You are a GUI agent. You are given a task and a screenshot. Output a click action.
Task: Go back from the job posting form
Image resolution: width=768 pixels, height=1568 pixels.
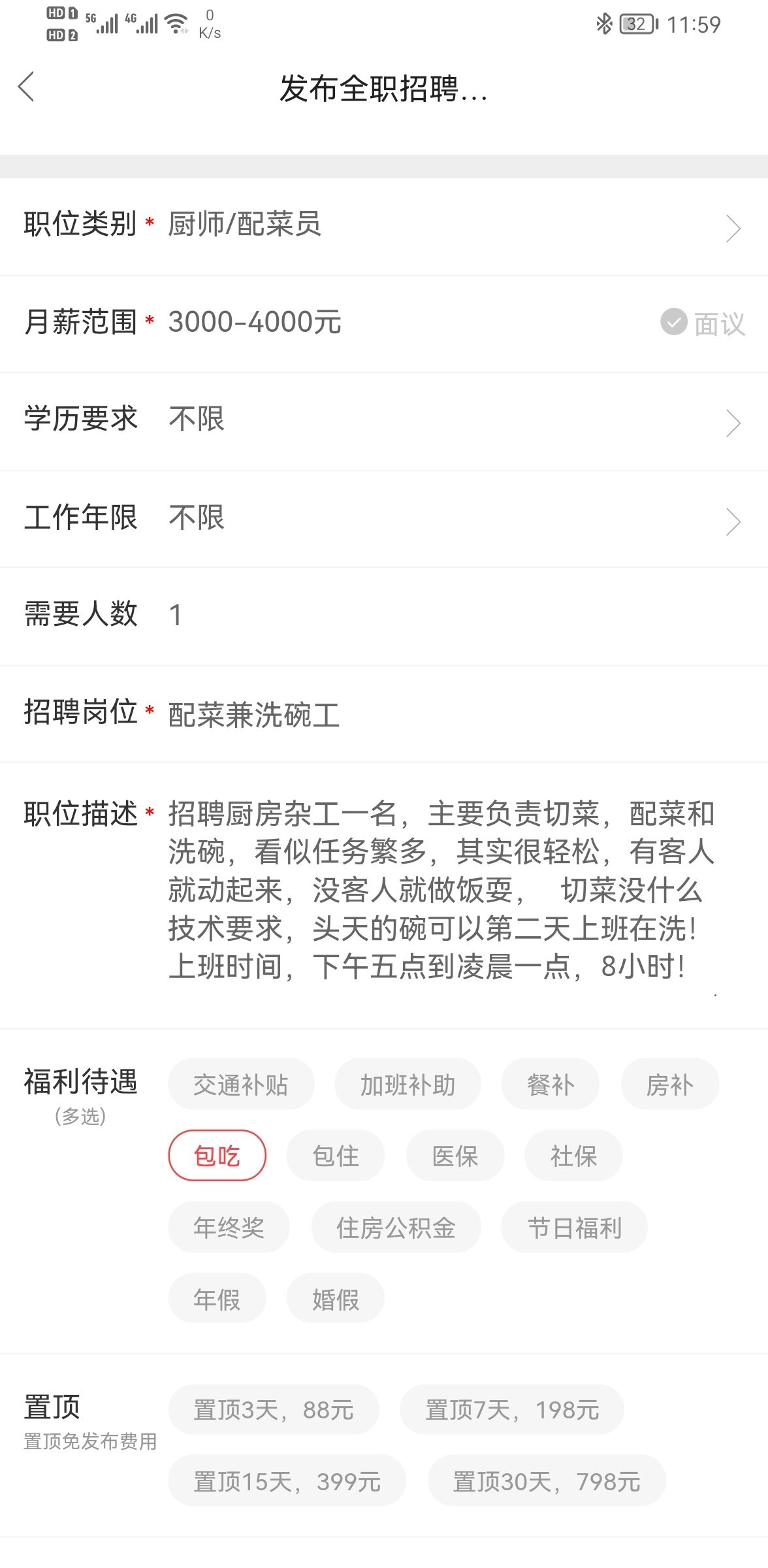pos(26,87)
